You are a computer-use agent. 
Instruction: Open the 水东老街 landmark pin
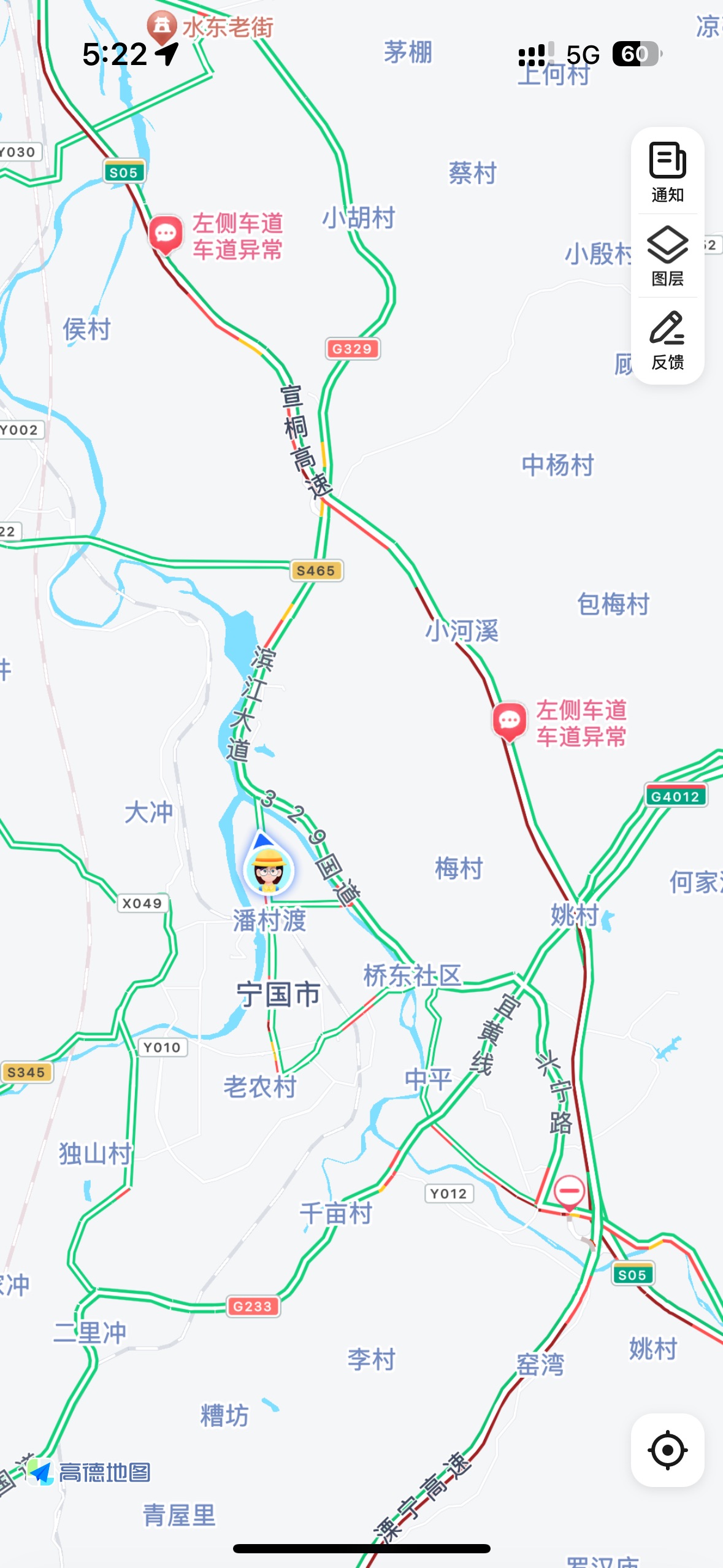(x=162, y=26)
